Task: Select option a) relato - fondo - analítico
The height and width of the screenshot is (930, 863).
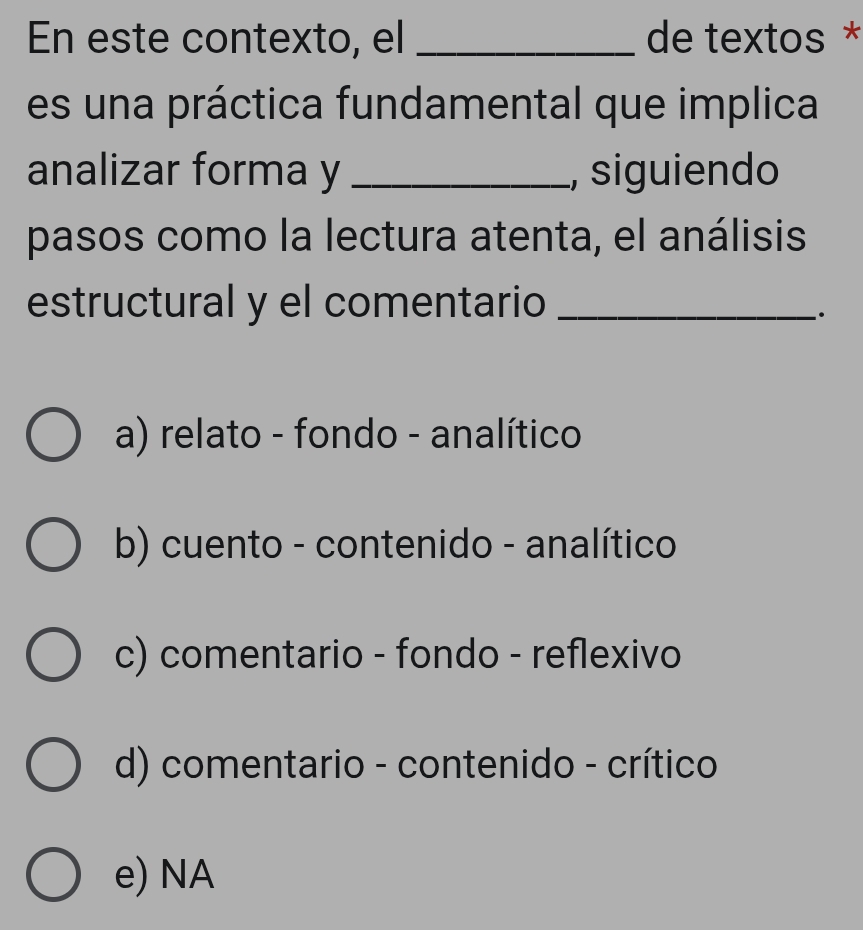Action: 54,436
